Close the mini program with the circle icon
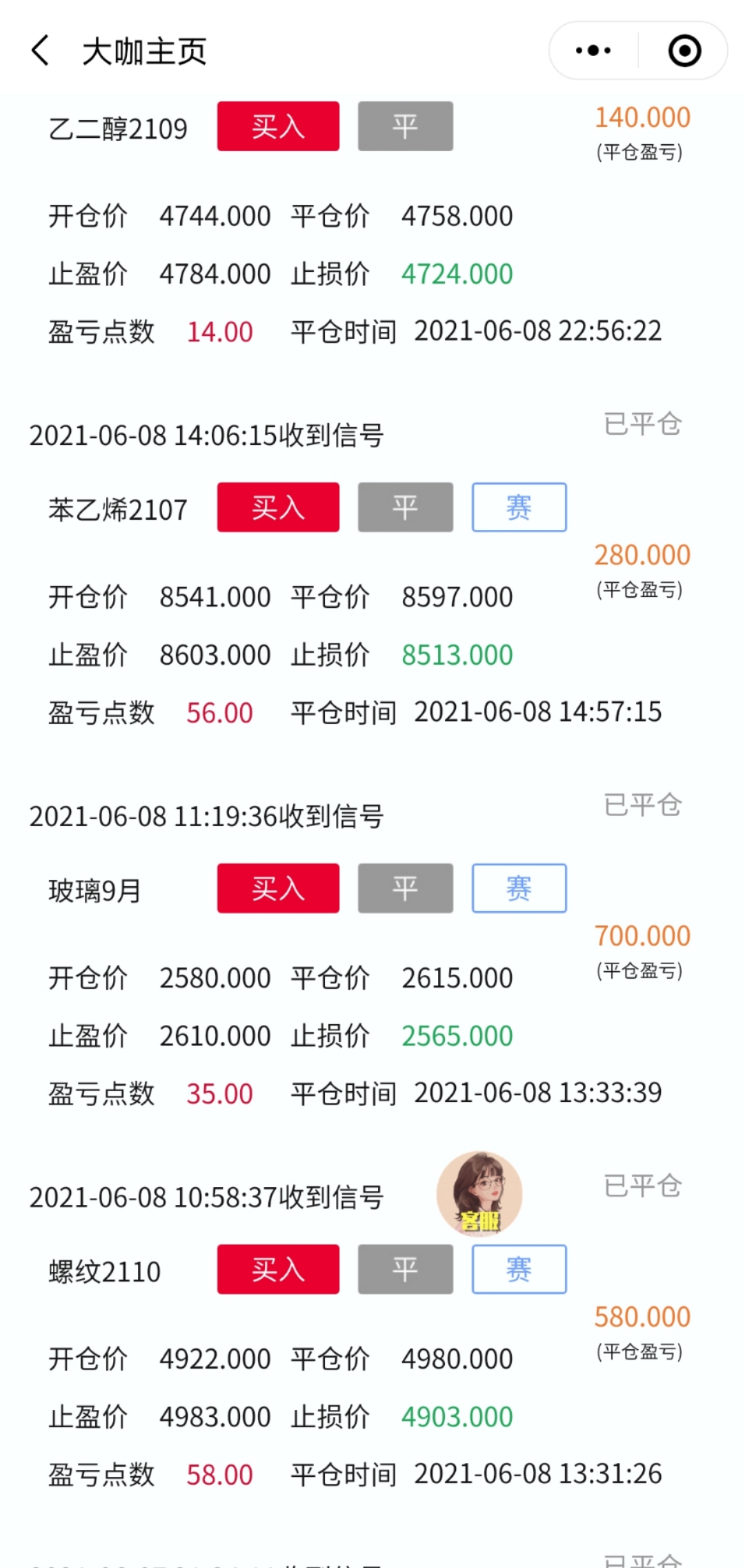The width and height of the screenshot is (745, 1568). pos(684,50)
